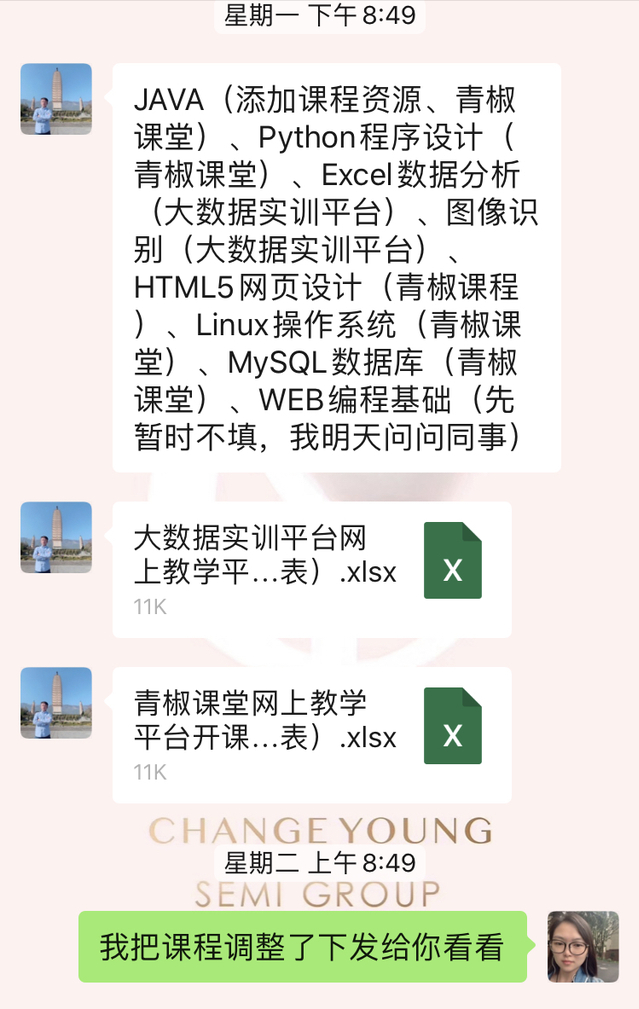Open my avatar beside 我把课程调整了 message
Viewport: 639px width, 1009px height.
583,946
